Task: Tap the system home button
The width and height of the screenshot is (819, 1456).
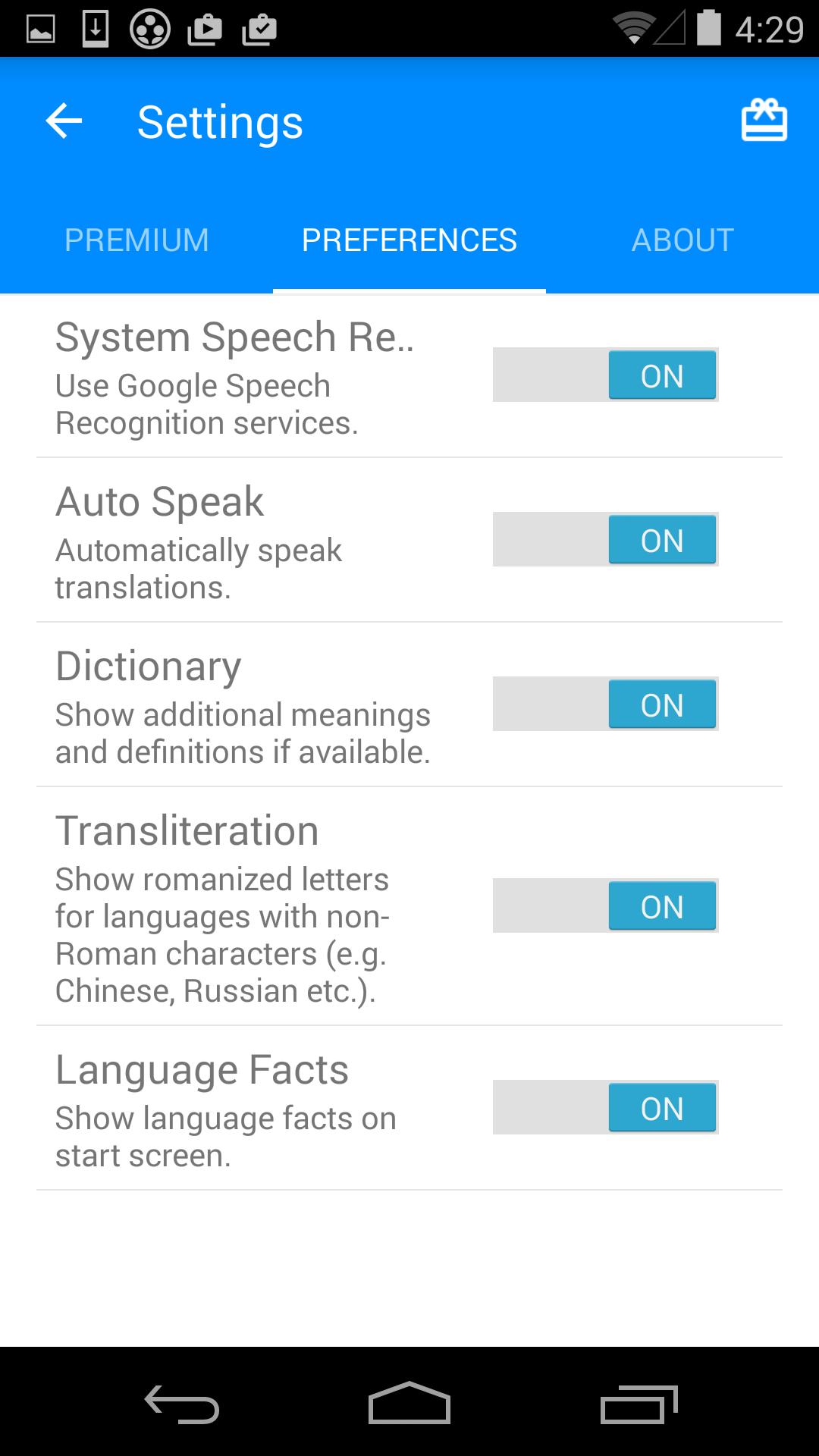Action: (x=409, y=1403)
